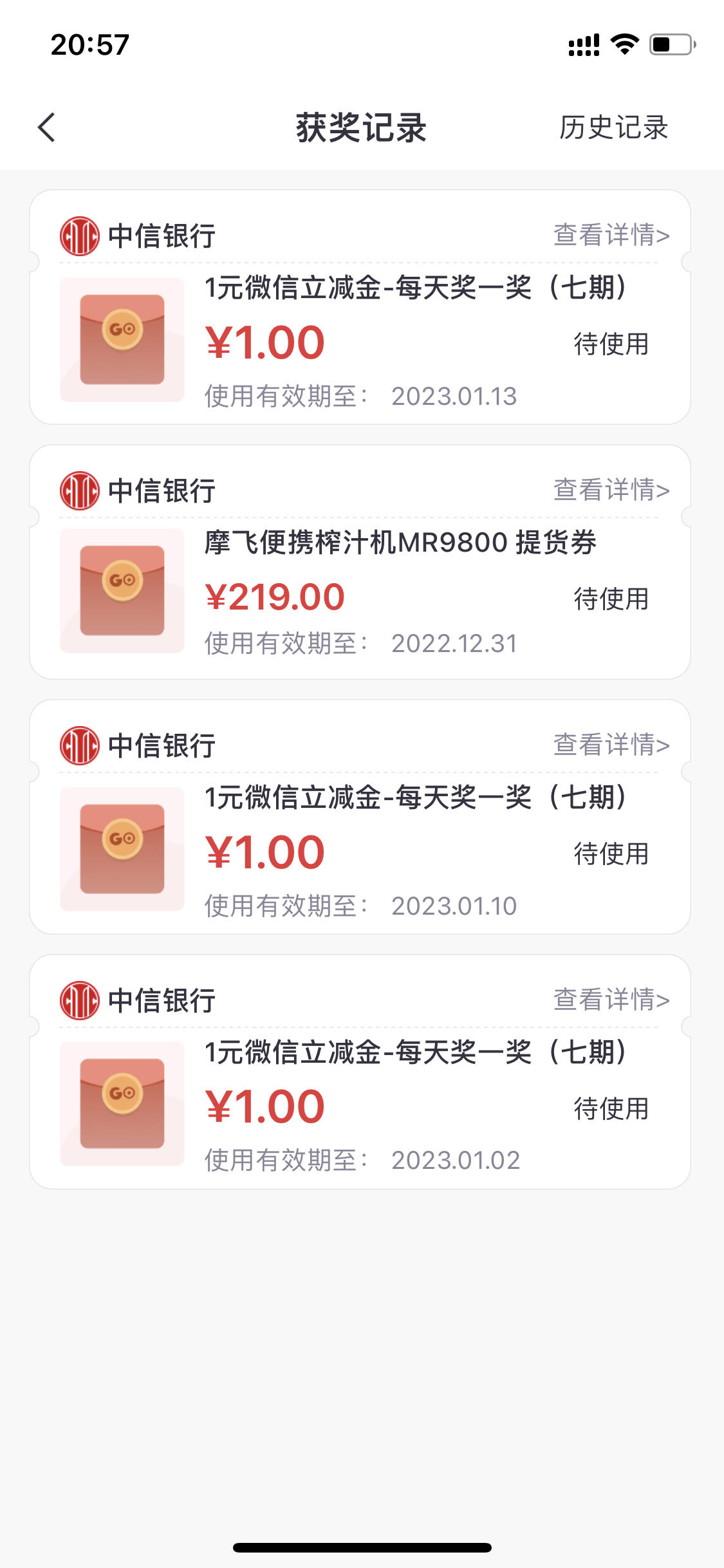Viewport: 724px width, 1568px height.
Task: Tap 待使用 on the coupon expiring 2023.01.02
Action: click(x=611, y=1108)
